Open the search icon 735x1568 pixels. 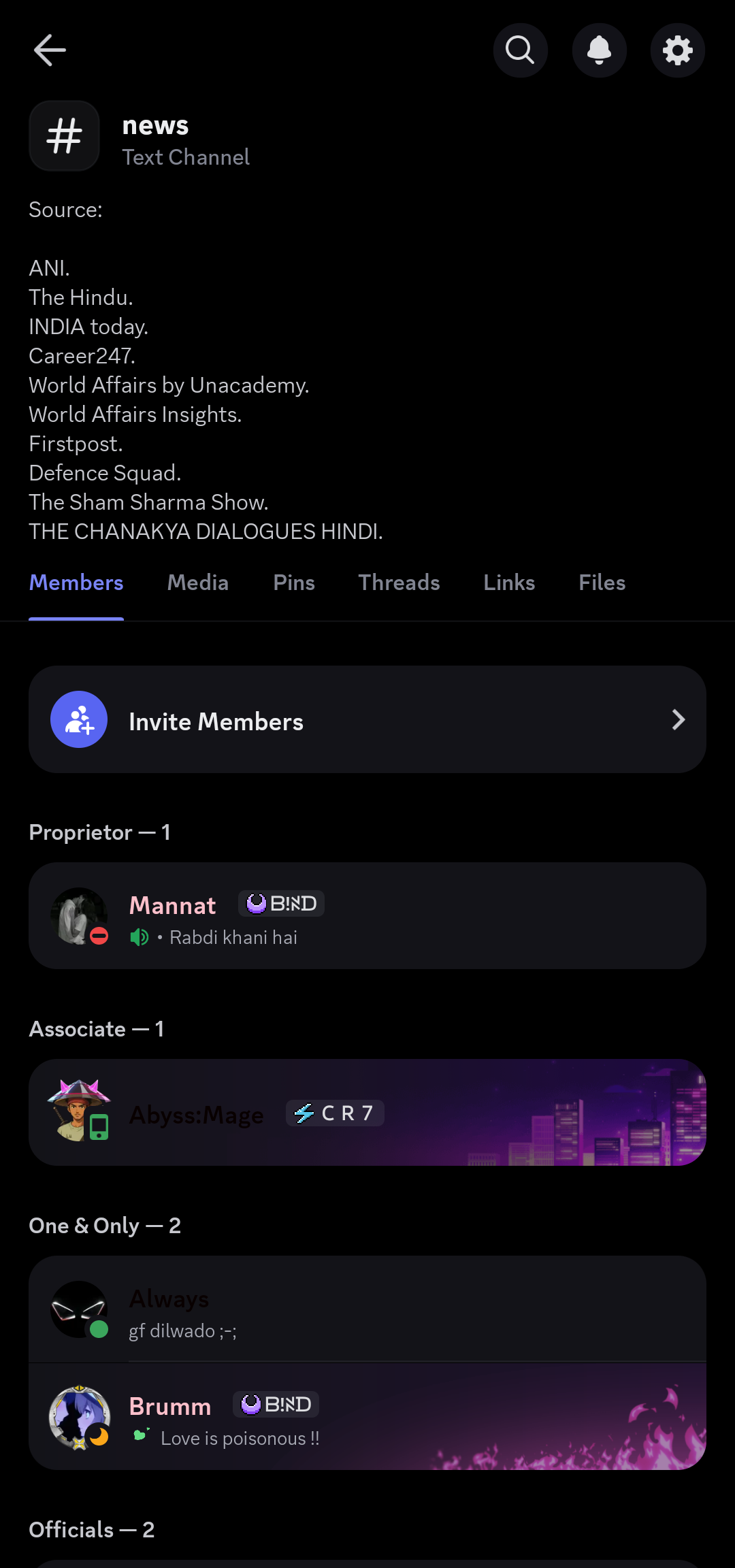tap(520, 50)
